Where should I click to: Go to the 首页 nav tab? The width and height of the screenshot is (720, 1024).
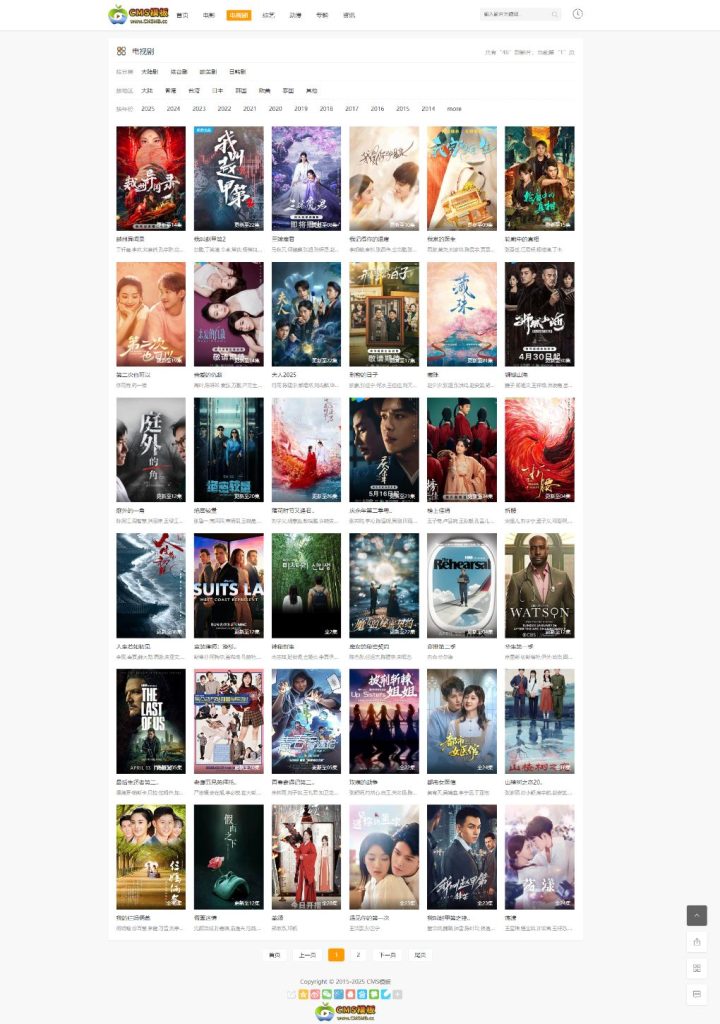pyautogui.click(x=181, y=16)
